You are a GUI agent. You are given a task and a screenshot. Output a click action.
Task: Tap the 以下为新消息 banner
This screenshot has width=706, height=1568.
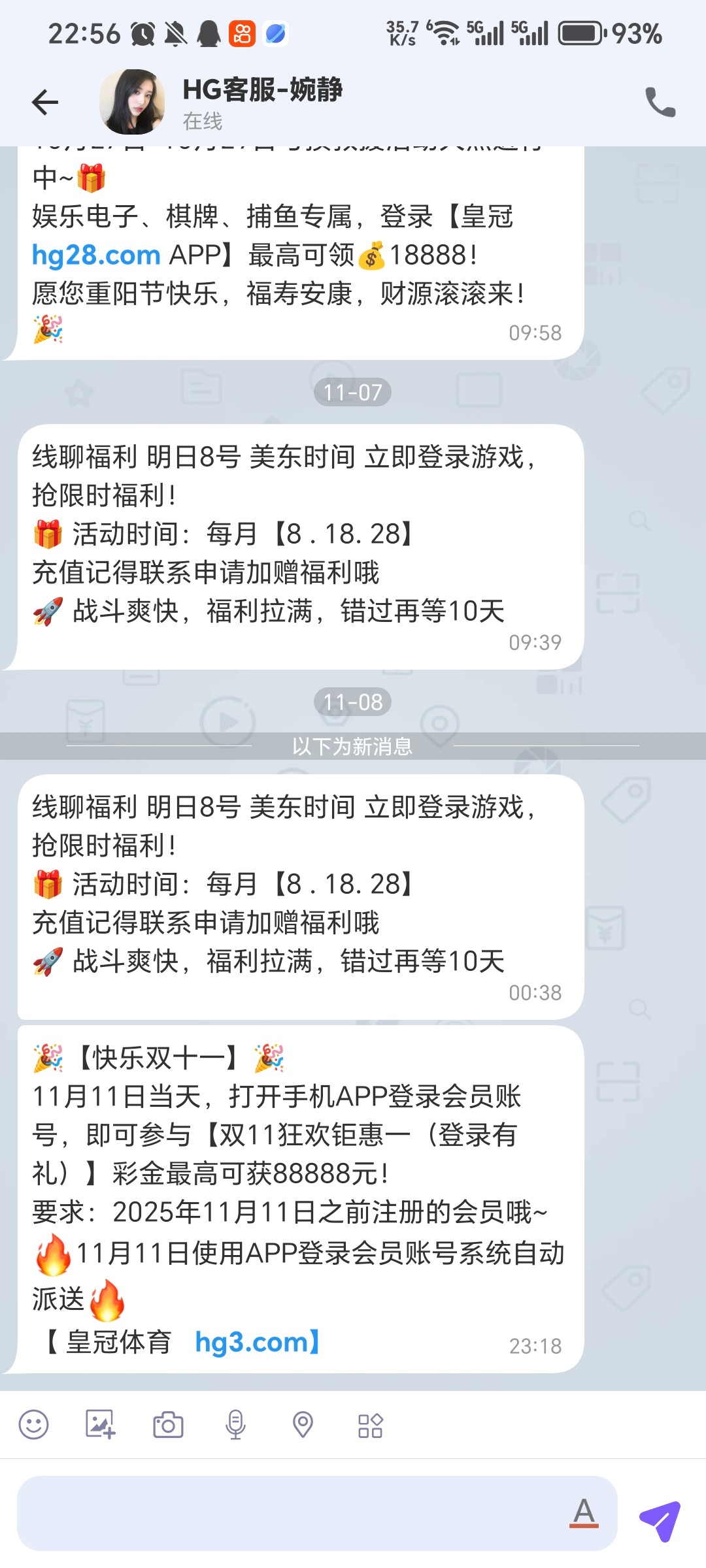[353, 749]
